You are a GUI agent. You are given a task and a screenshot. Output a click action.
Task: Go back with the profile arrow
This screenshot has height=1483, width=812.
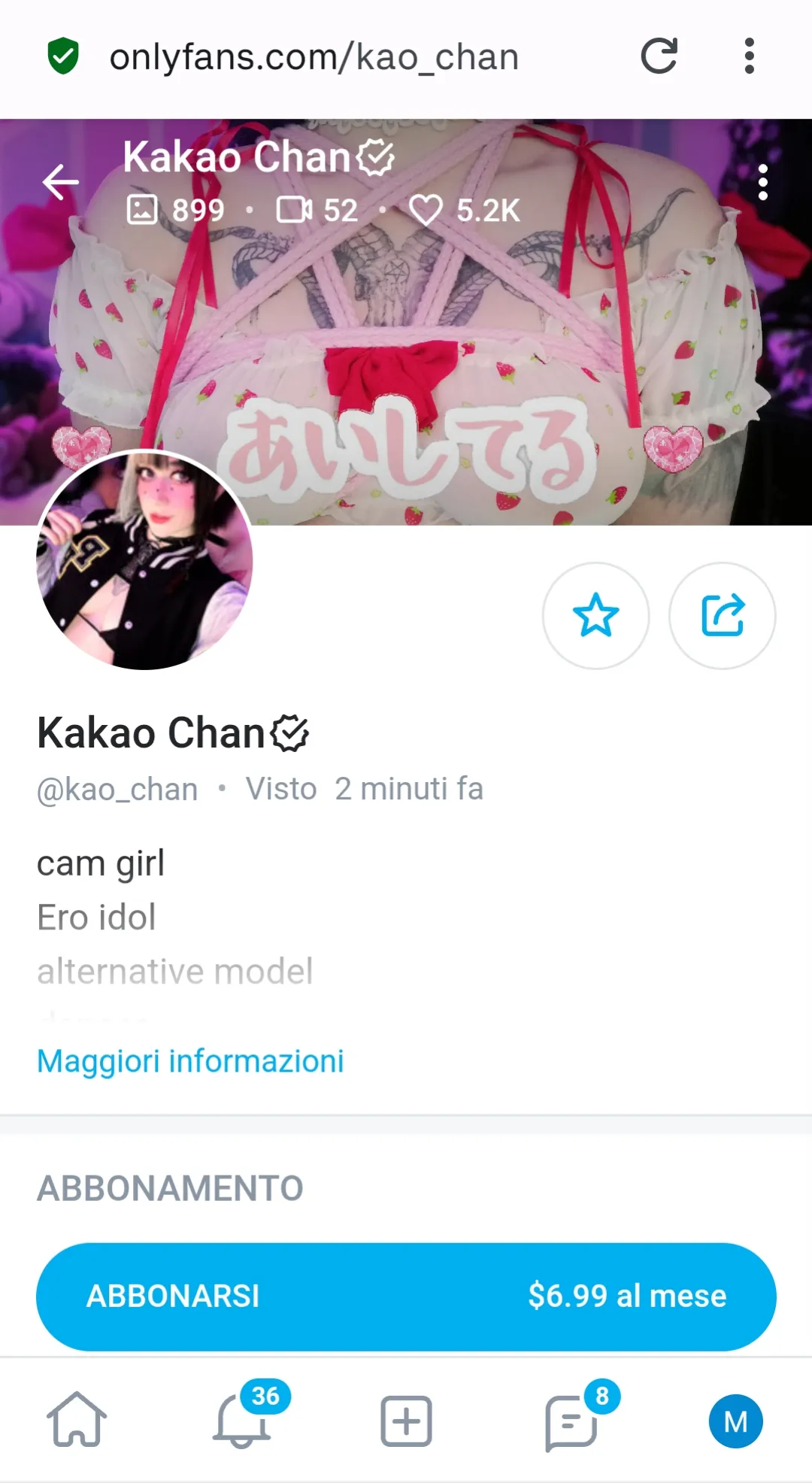click(x=61, y=182)
